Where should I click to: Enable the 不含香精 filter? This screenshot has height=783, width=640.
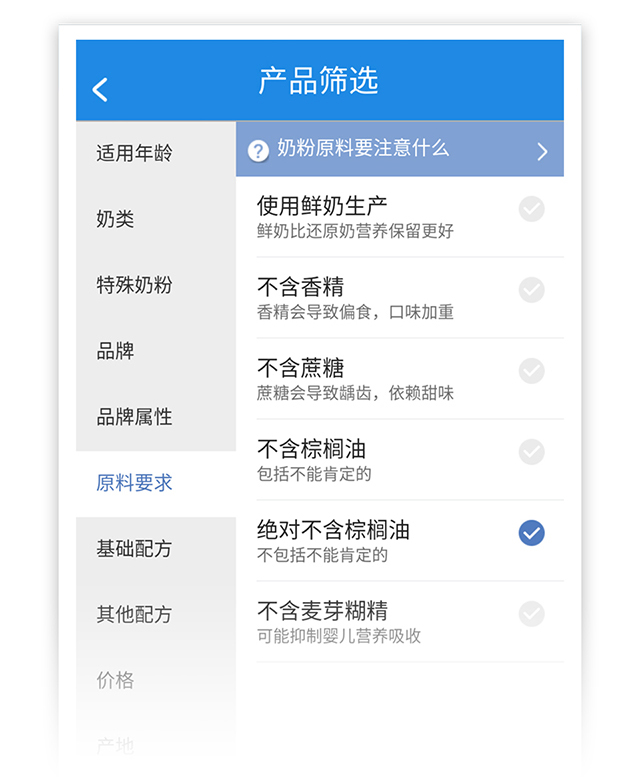coord(531,290)
